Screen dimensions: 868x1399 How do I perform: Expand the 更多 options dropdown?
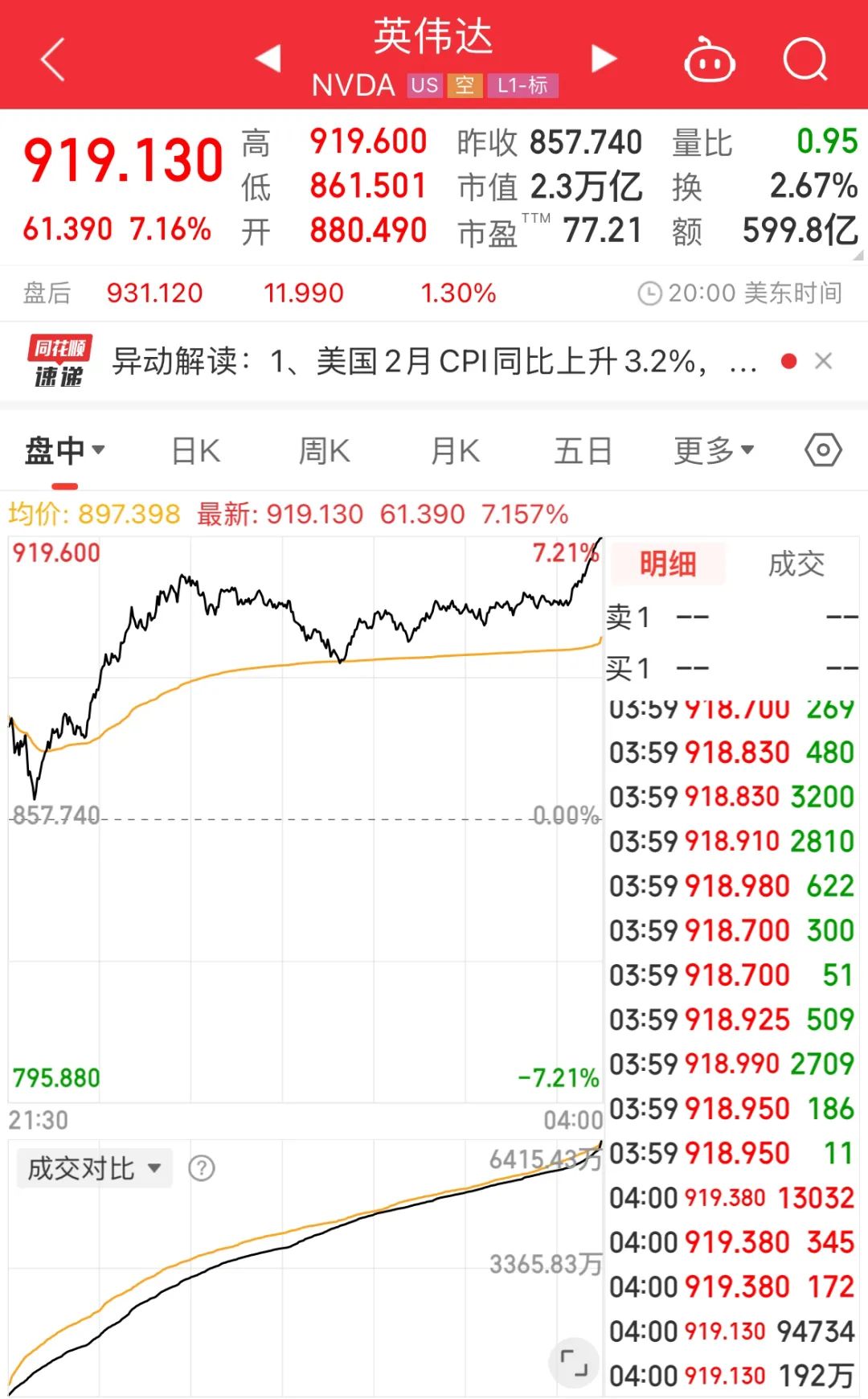(x=711, y=450)
